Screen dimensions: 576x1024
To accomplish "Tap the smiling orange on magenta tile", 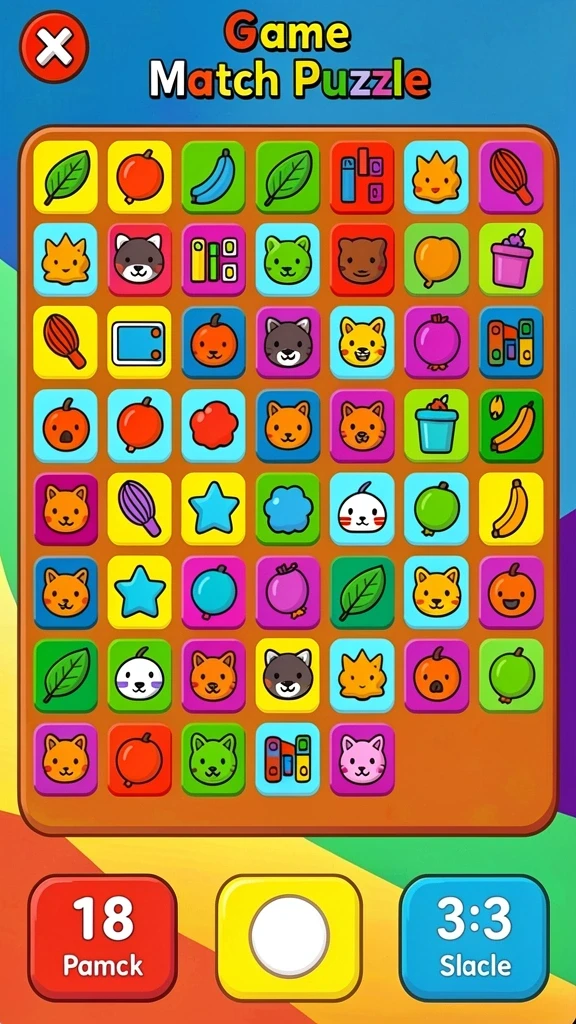I will point(511,592).
